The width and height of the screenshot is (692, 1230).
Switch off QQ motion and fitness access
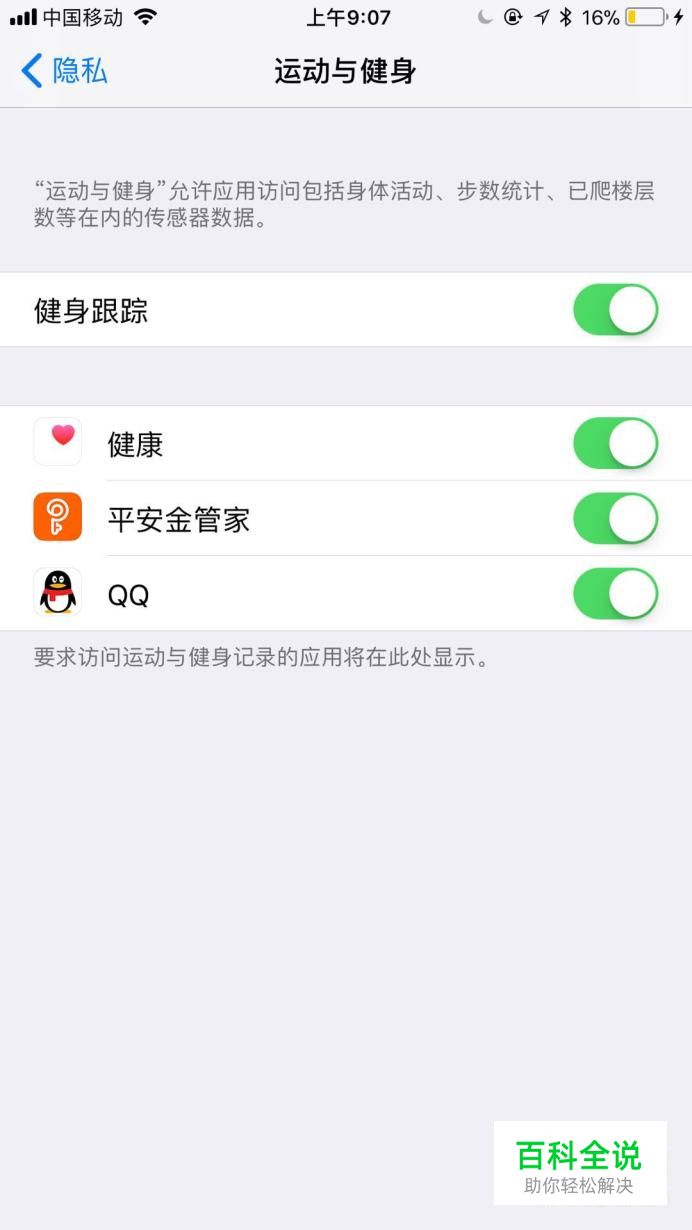pyautogui.click(x=615, y=594)
